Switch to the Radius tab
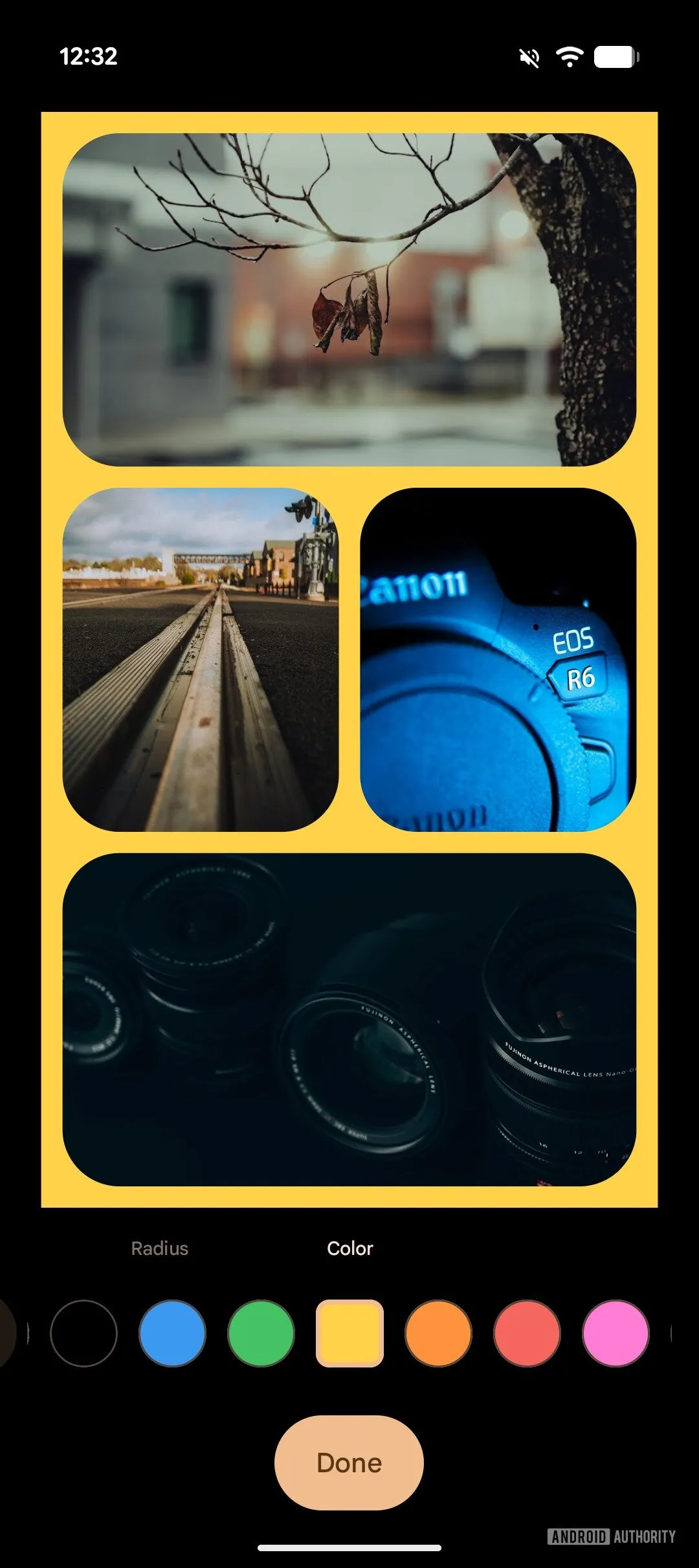 tap(159, 1248)
